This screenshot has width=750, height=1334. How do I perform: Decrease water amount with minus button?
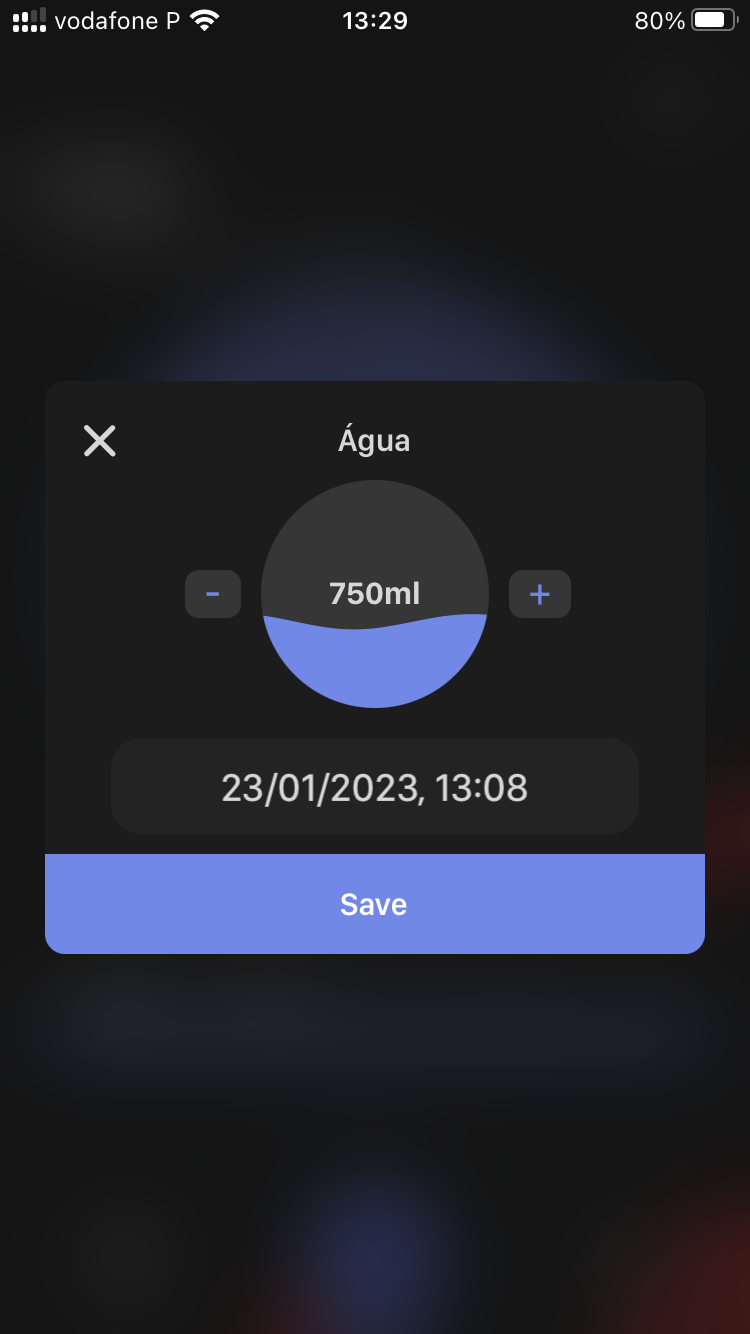(213, 594)
